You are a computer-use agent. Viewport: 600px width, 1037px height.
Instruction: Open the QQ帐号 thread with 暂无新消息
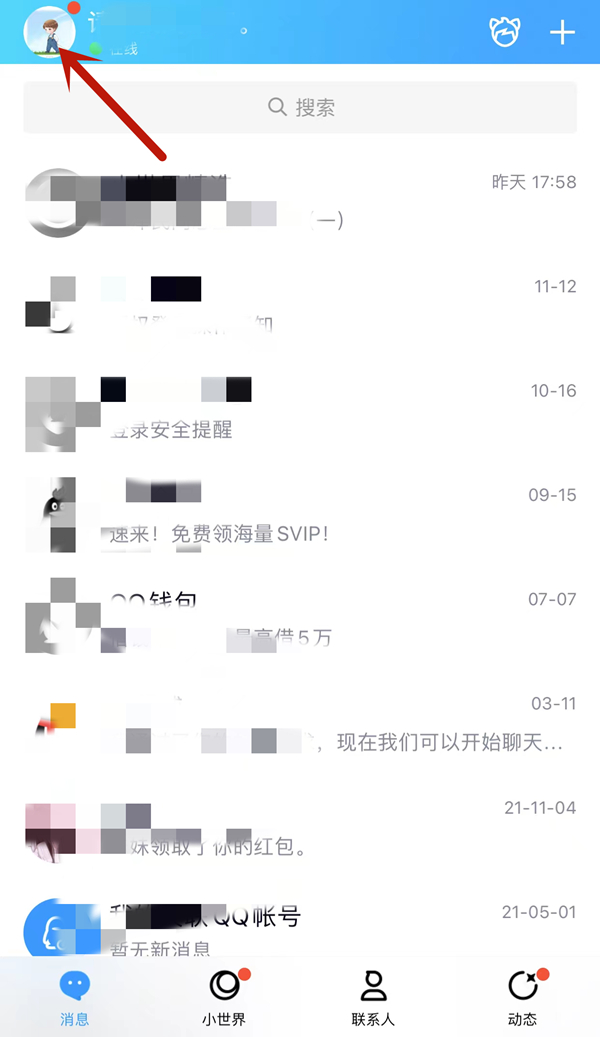click(x=300, y=928)
